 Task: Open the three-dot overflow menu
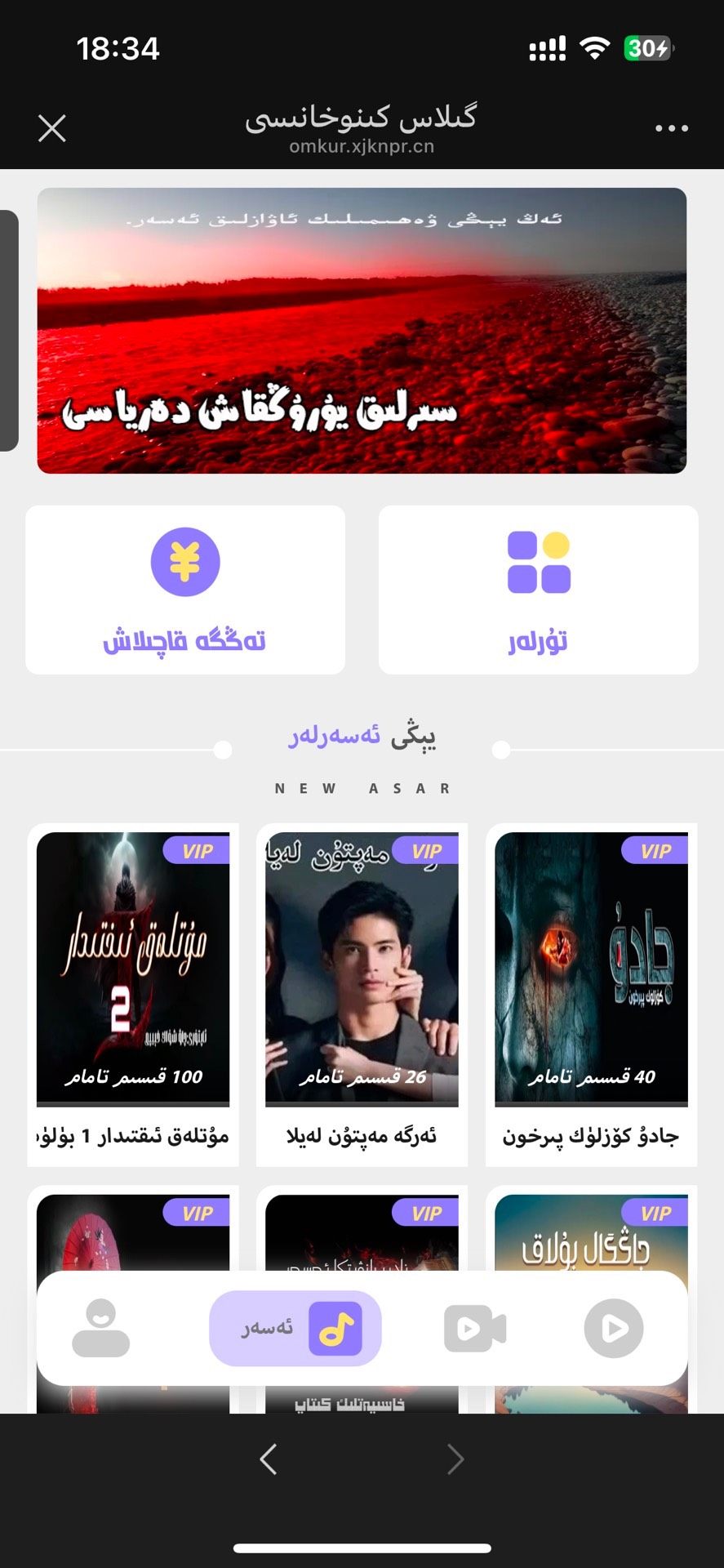pos(671,128)
